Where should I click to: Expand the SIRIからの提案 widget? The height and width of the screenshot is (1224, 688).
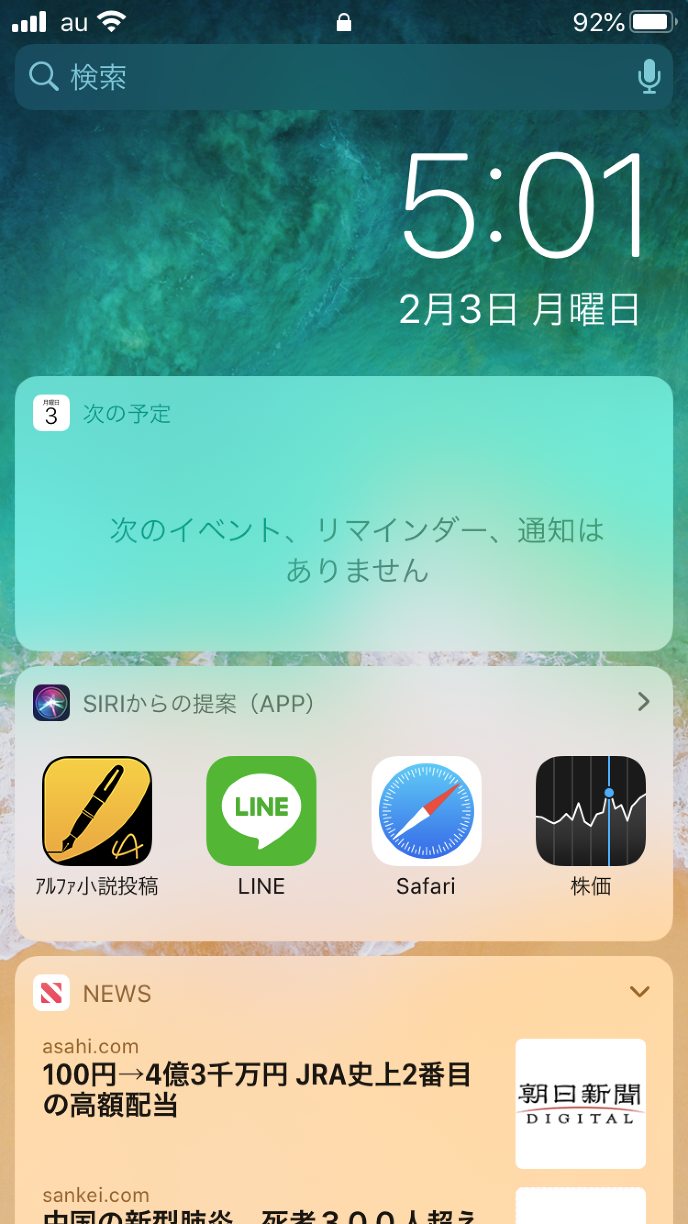643,702
